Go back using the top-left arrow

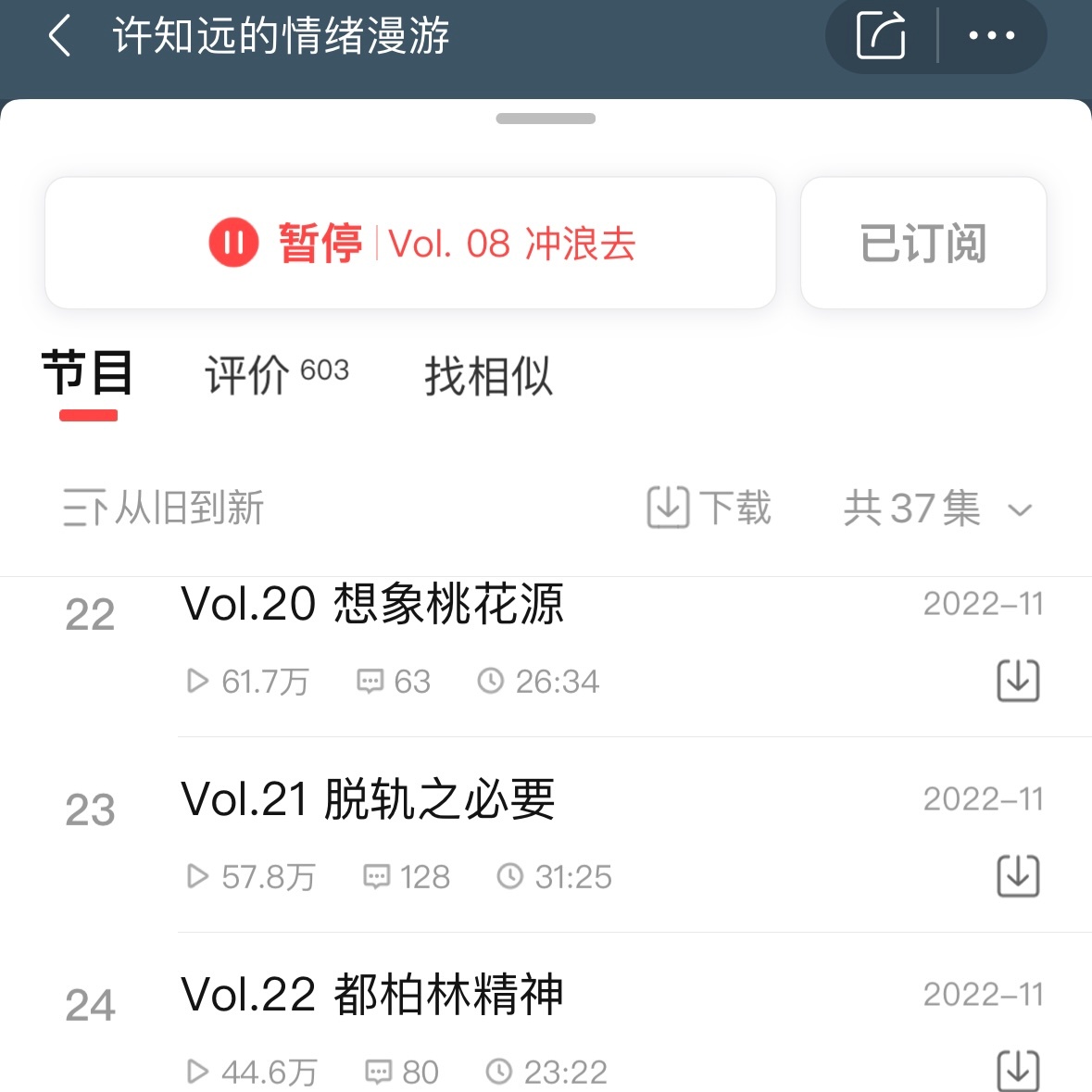(x=59, y=37)
